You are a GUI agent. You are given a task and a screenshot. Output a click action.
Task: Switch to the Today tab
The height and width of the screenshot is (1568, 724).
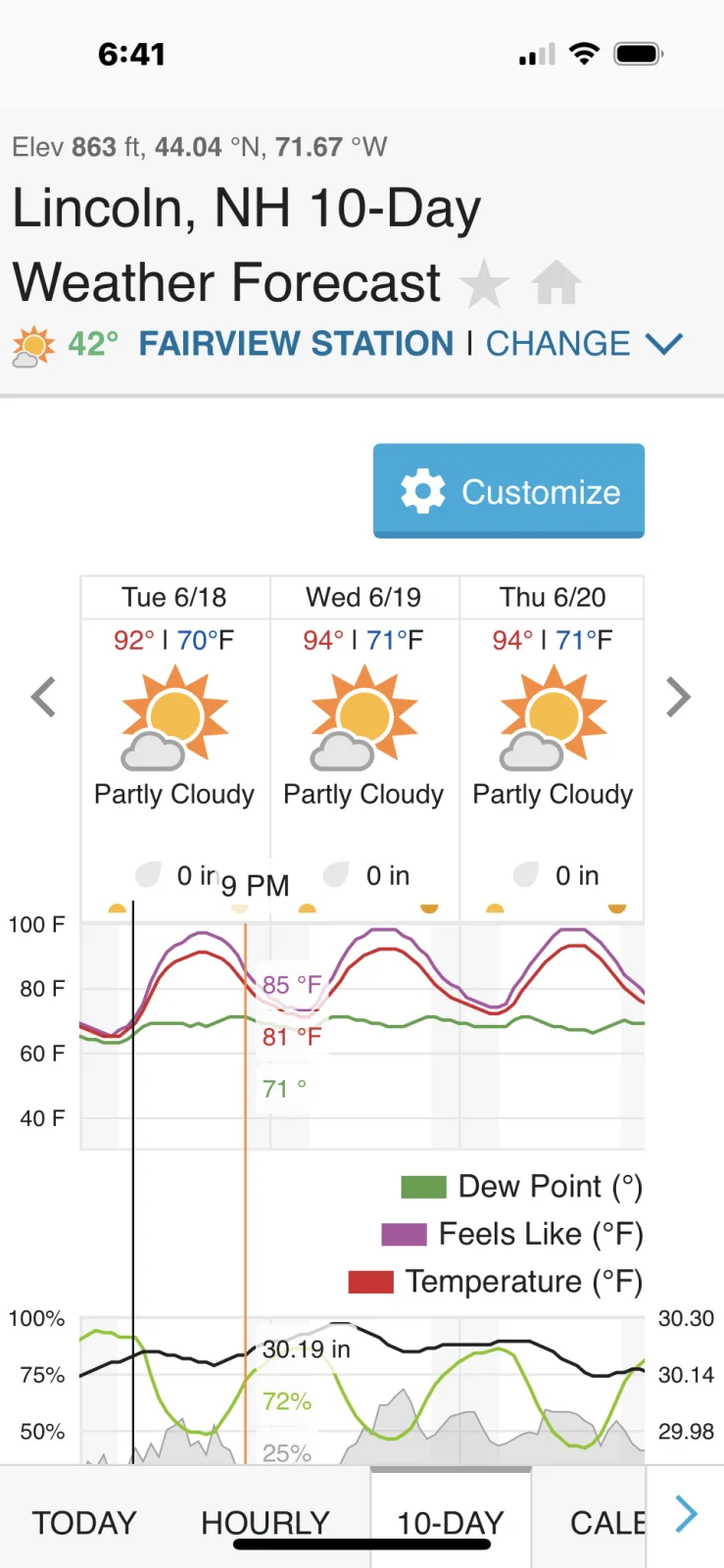[84, 1522]
